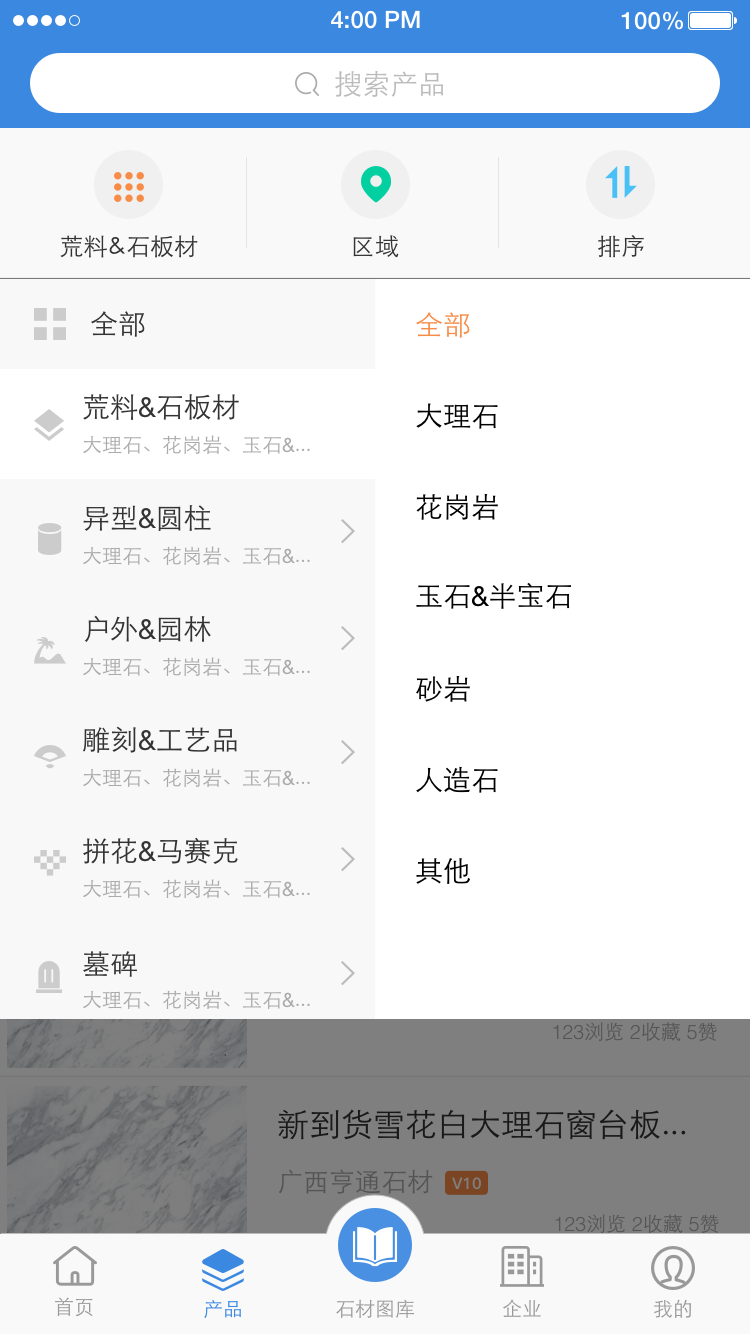Select 玉石&半宝石 option
The height and width of the screenshot is (1334, 750).
[494, 597]
